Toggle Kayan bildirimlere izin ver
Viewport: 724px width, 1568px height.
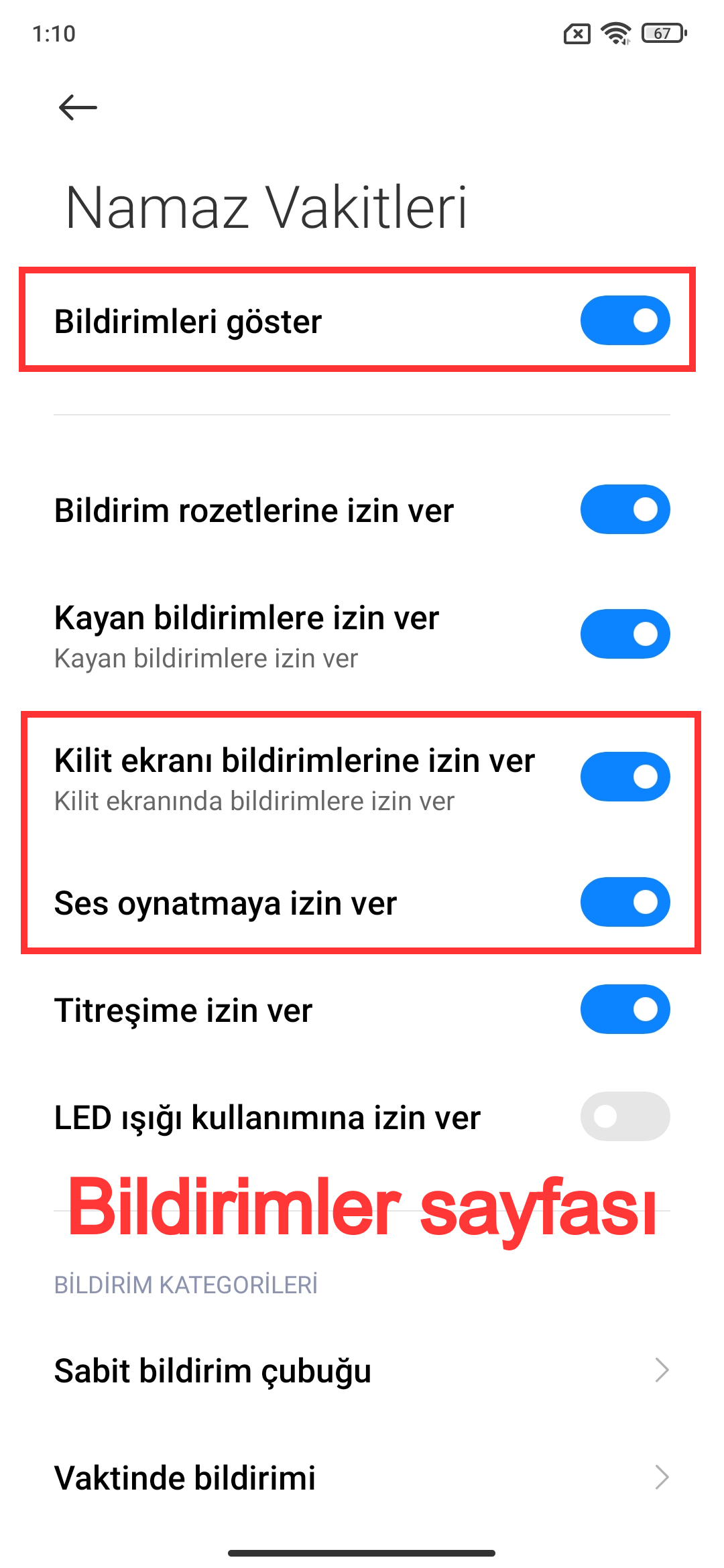point(625,634)
